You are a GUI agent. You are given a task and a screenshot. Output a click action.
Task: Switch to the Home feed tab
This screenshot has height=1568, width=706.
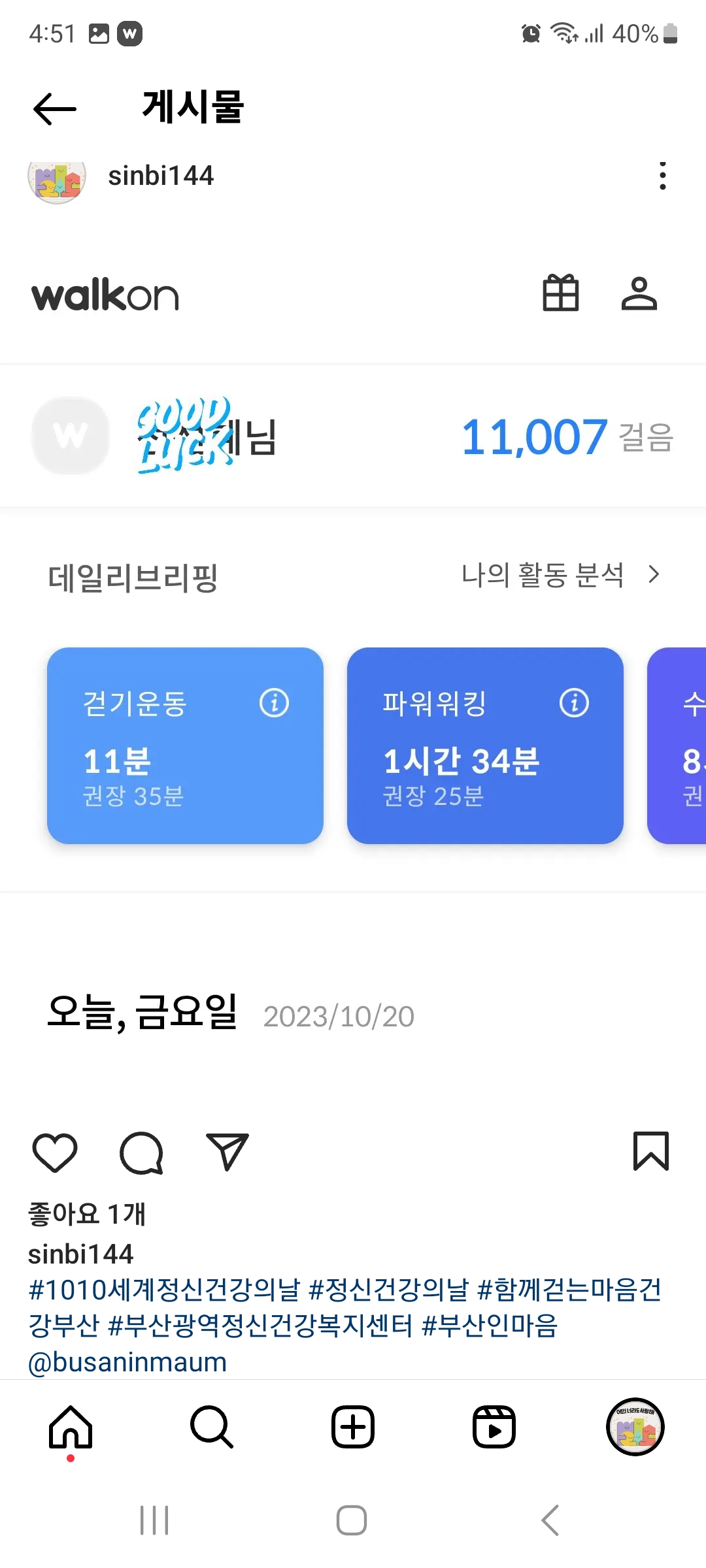pyautogui.click(x=71, y=1427)
